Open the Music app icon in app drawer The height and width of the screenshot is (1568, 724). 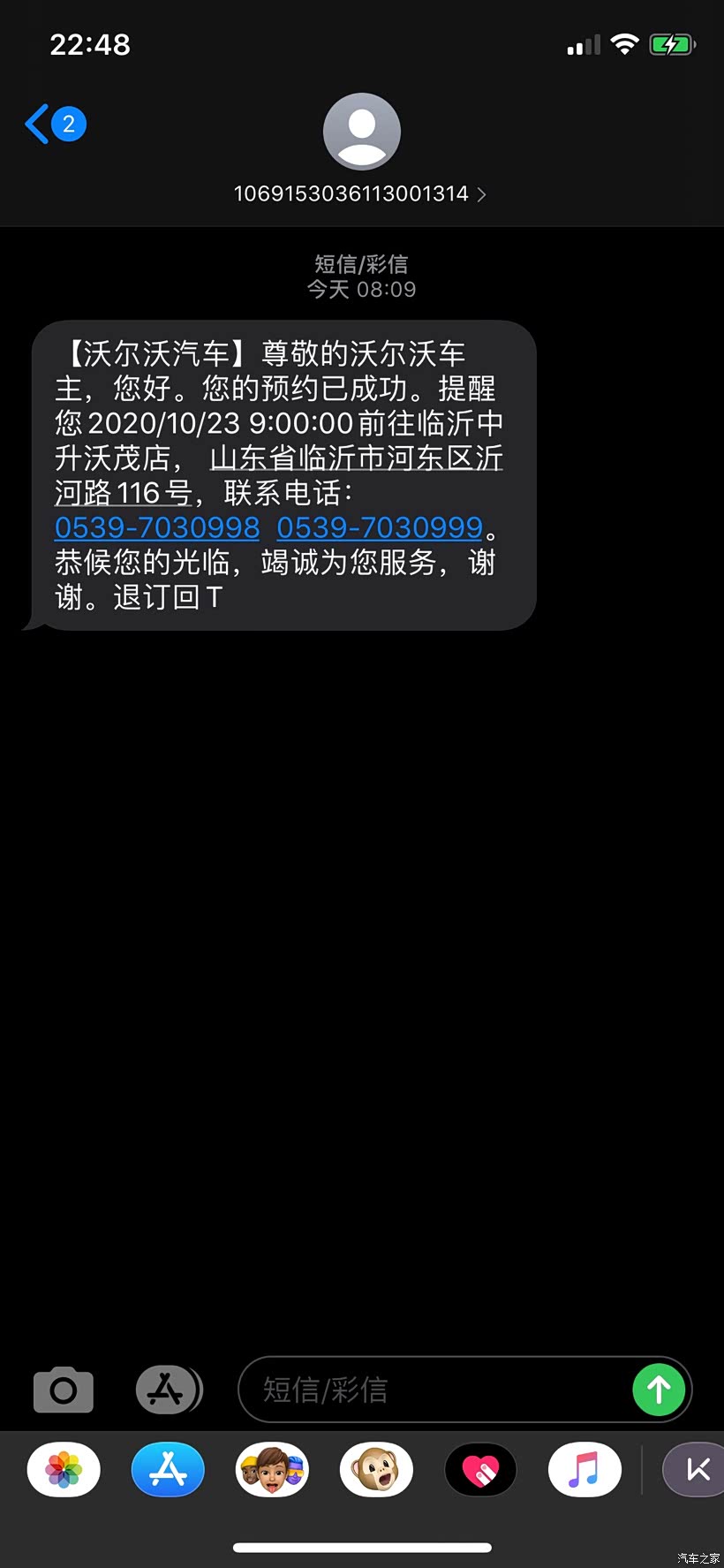584,1469
